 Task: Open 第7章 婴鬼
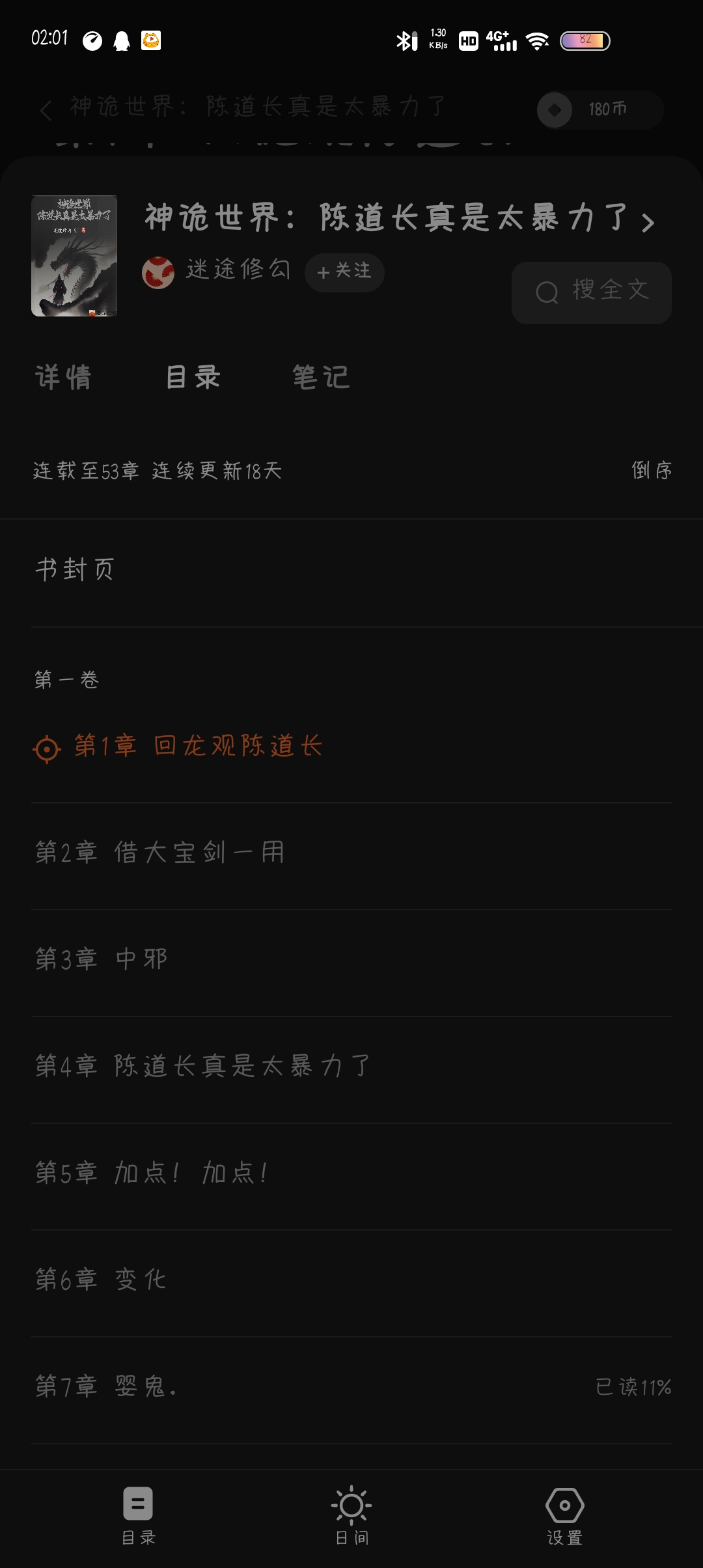(106, 1386)
